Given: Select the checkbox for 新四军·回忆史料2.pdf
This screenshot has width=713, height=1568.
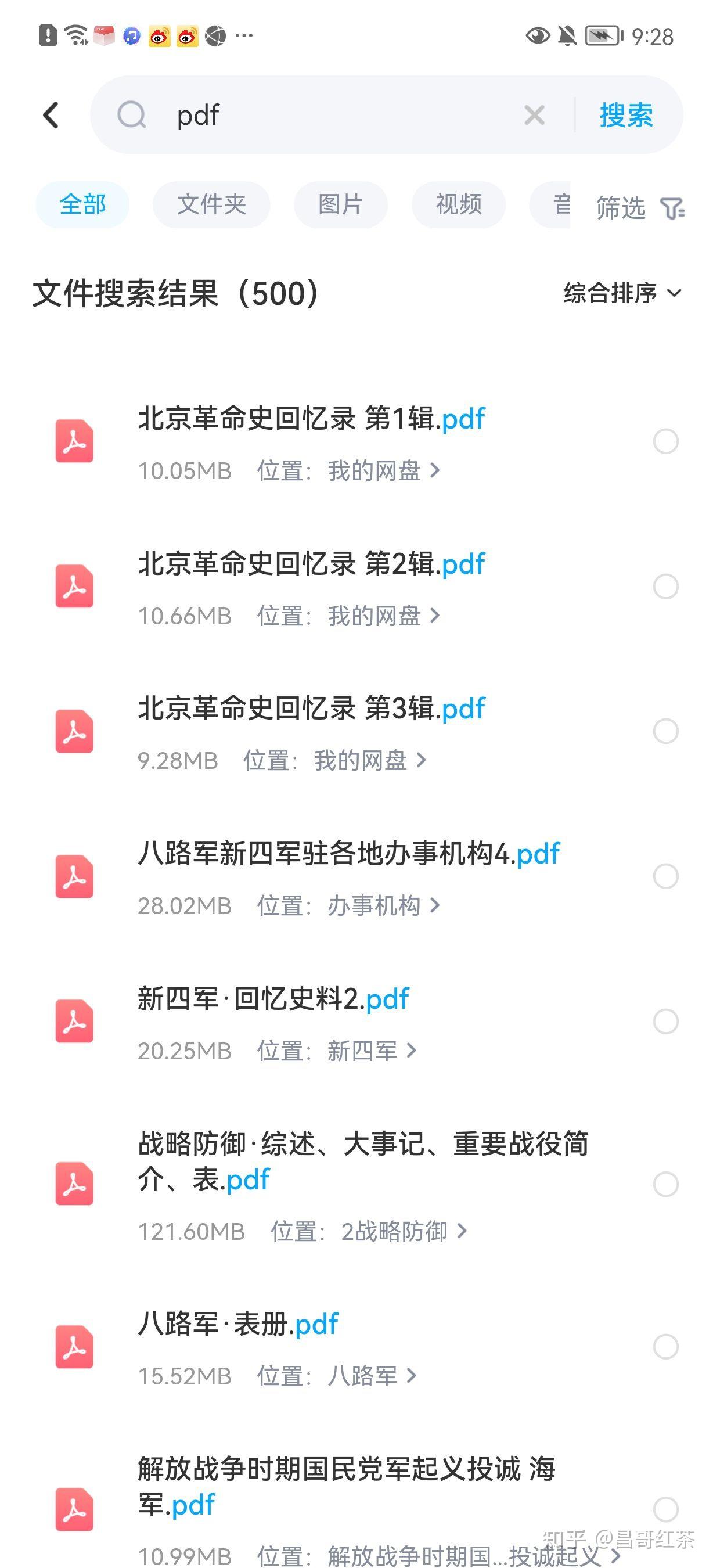Looking at the screenshot, I should [x=665, y=1022].
